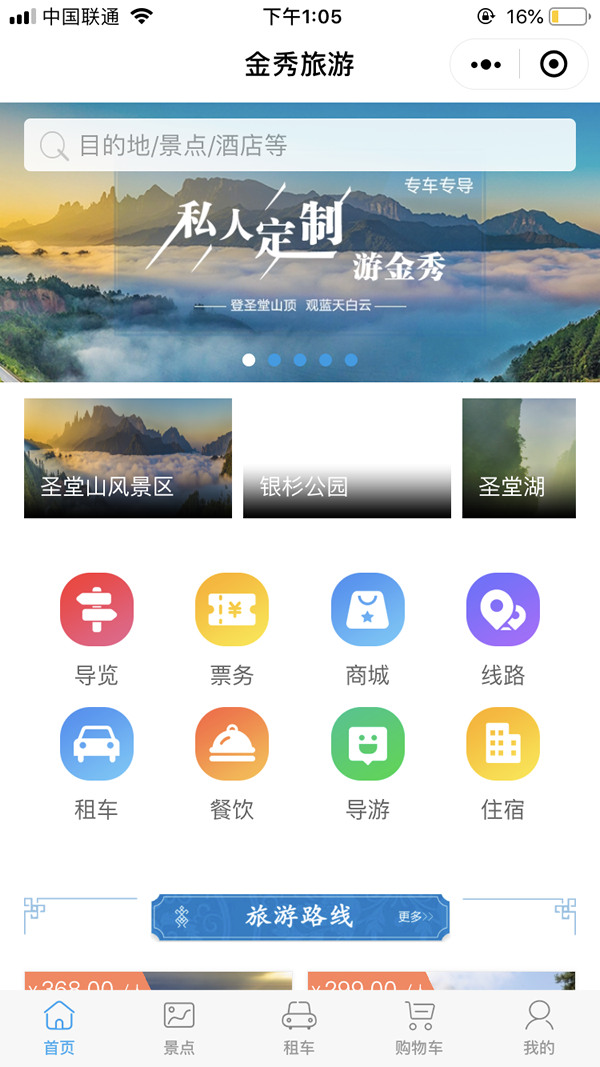
Task: Go to the 商城 shop
Action: [367, 629]
